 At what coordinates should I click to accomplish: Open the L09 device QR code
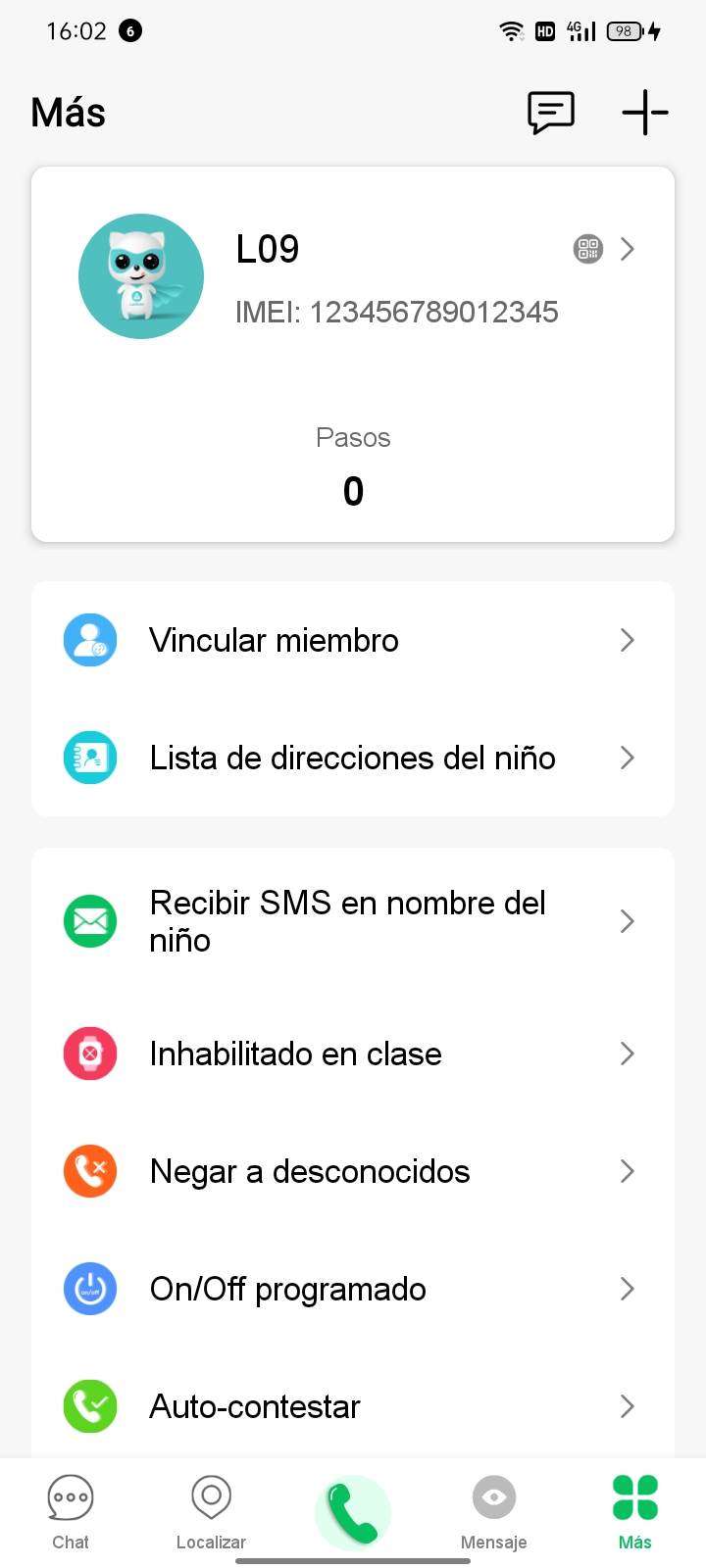click(588, 249)
